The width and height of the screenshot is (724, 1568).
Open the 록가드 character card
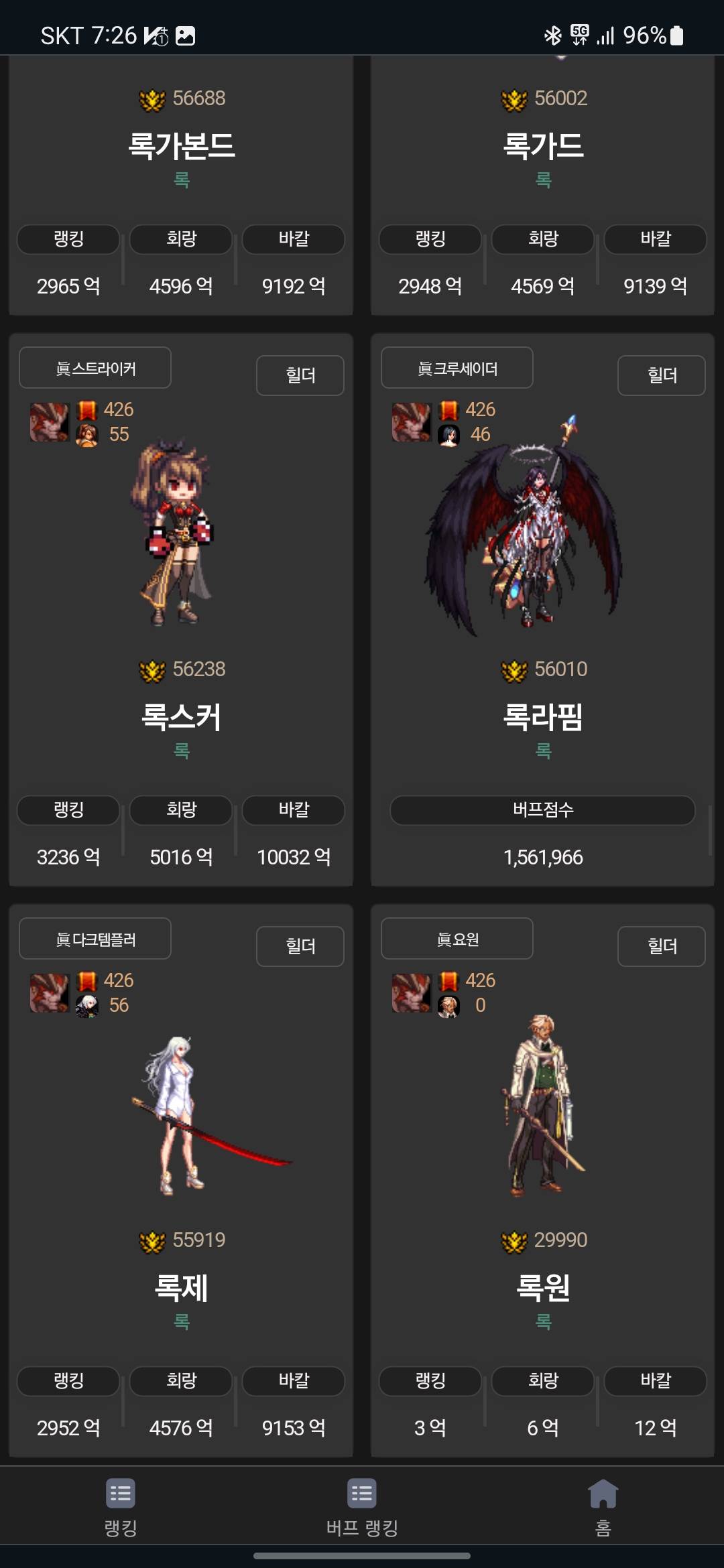(x=543, y=146)
